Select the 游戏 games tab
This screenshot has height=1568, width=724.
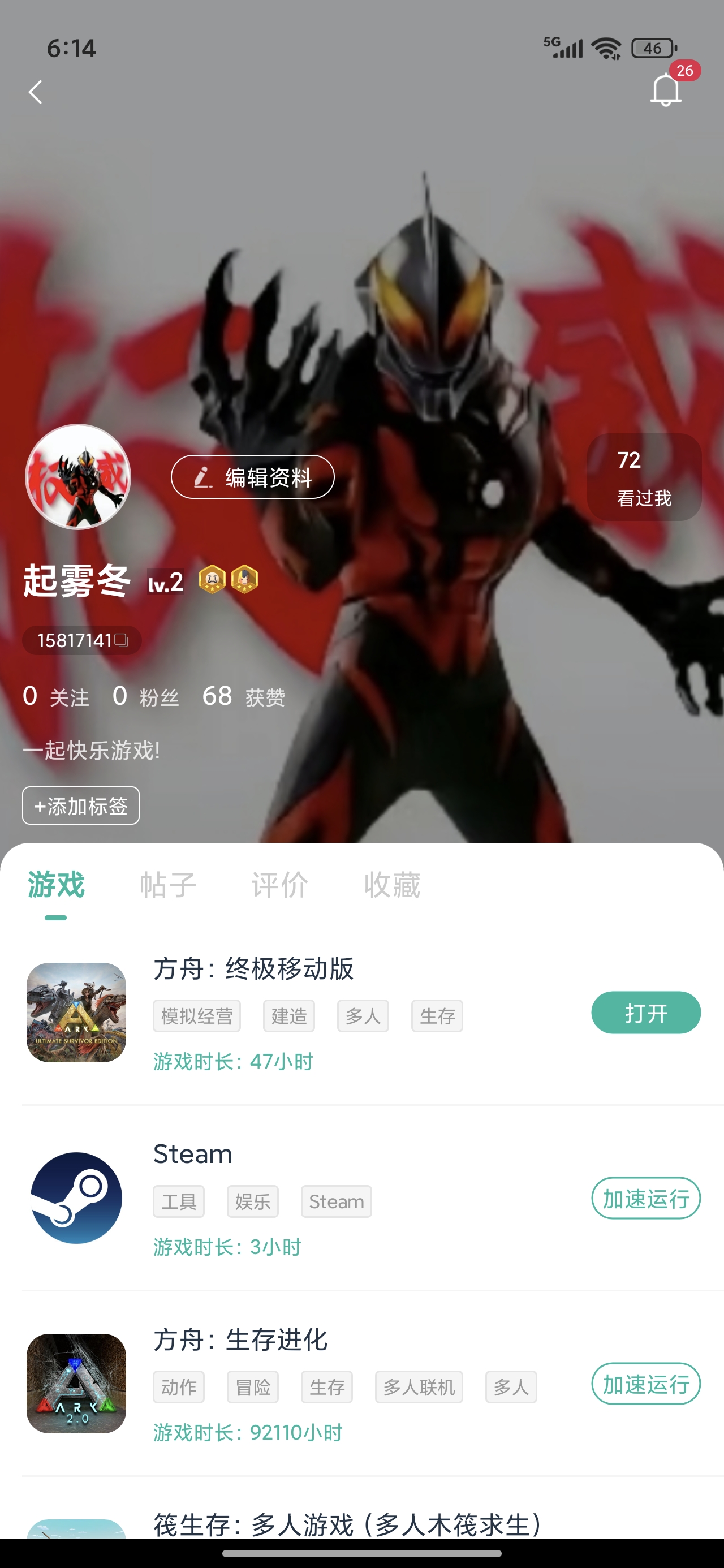click(56, 885)
